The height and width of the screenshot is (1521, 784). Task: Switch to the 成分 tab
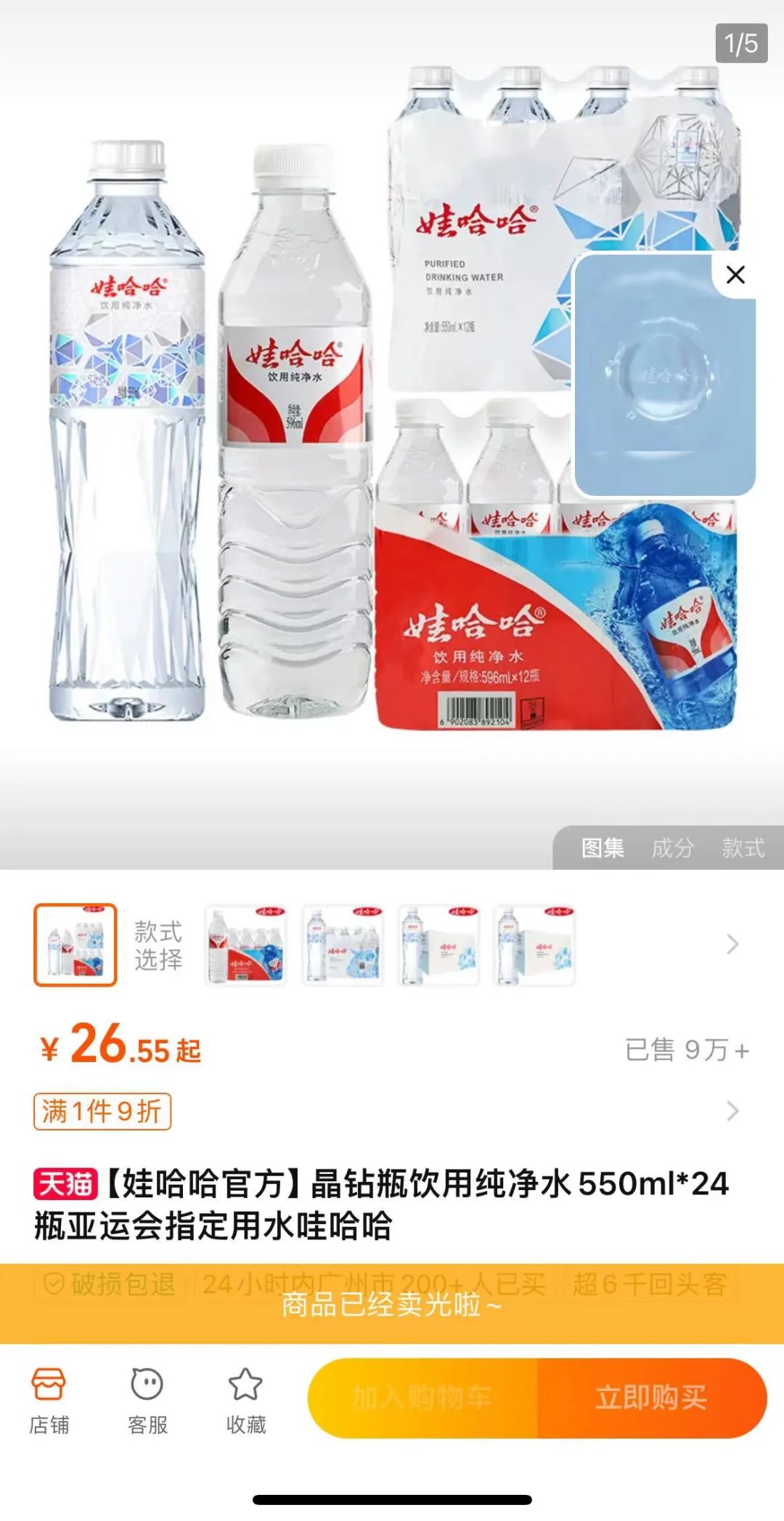(672, 847)
